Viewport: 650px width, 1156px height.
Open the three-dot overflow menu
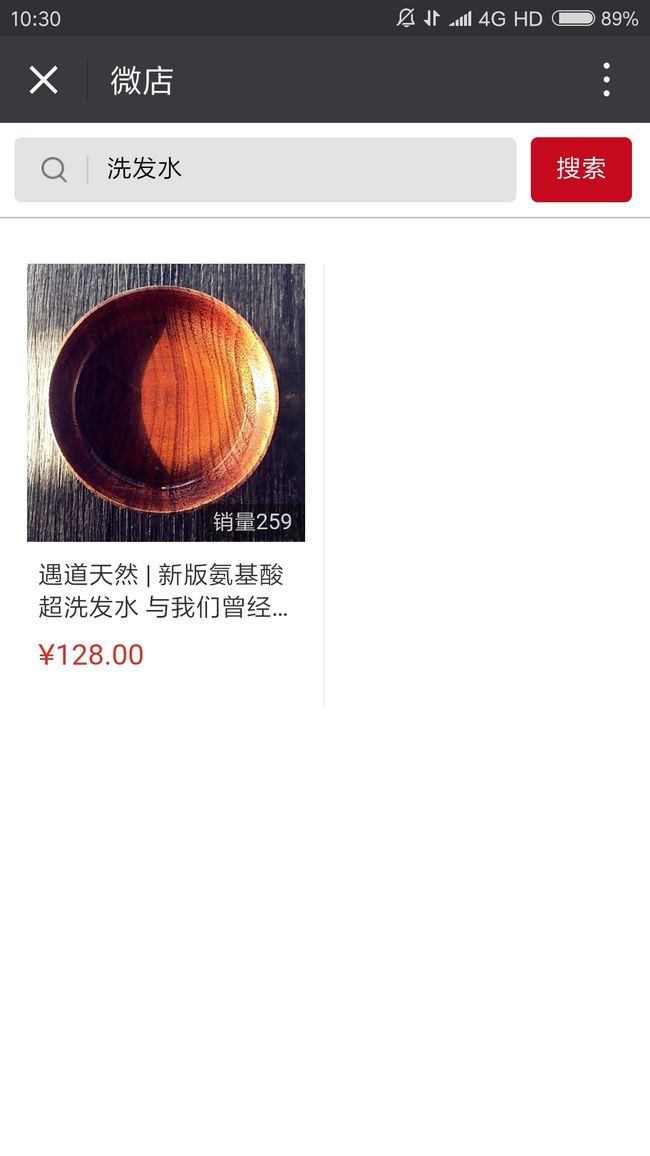pyautogui.click(x=606, y=80)
